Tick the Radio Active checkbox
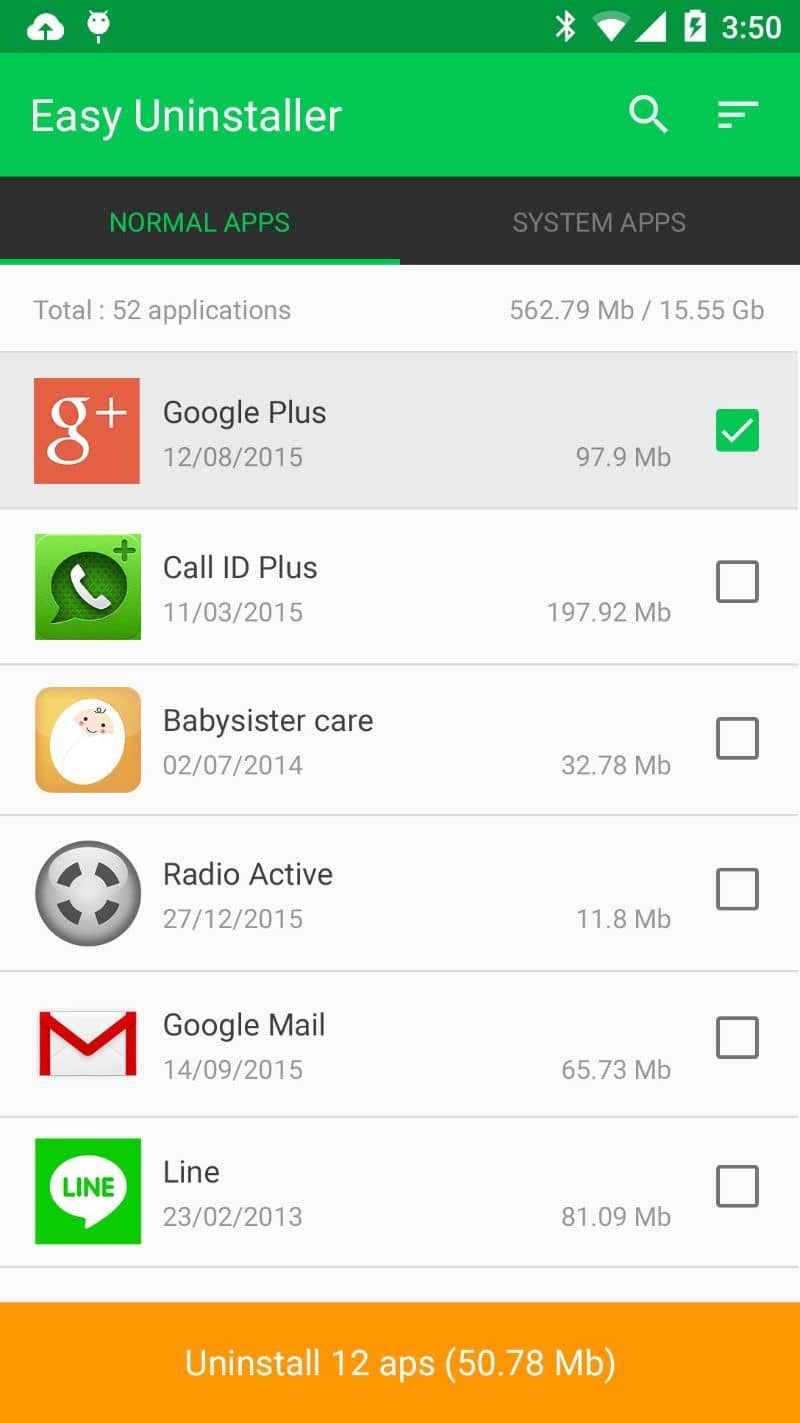Screen dimensions: 800x1423 pos(737,889)
